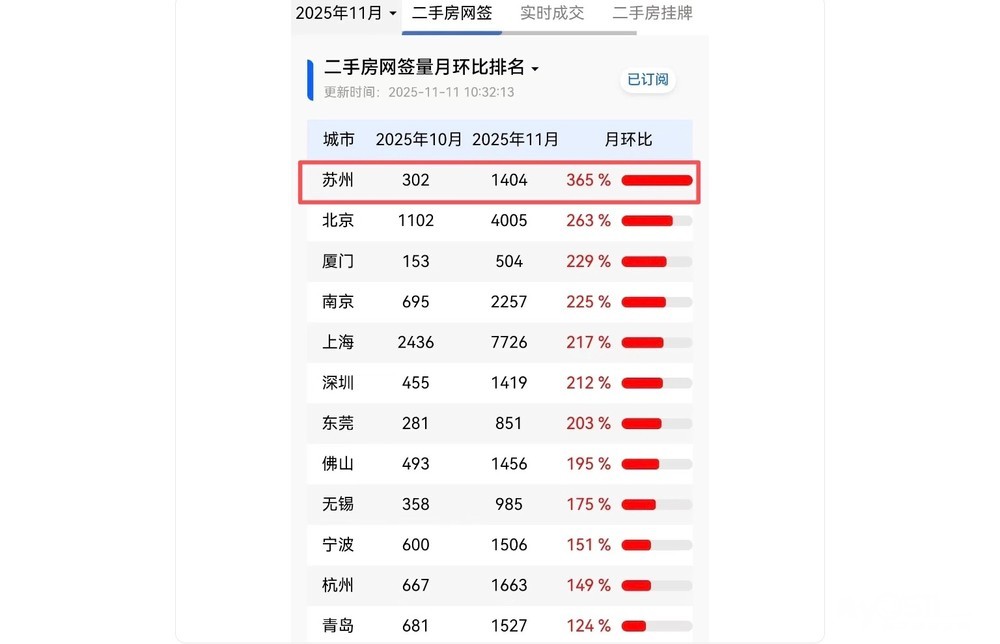The image size is (1000, 644).
Task: Select the 二手房网签 tab
Action: (x=452, y=13)
